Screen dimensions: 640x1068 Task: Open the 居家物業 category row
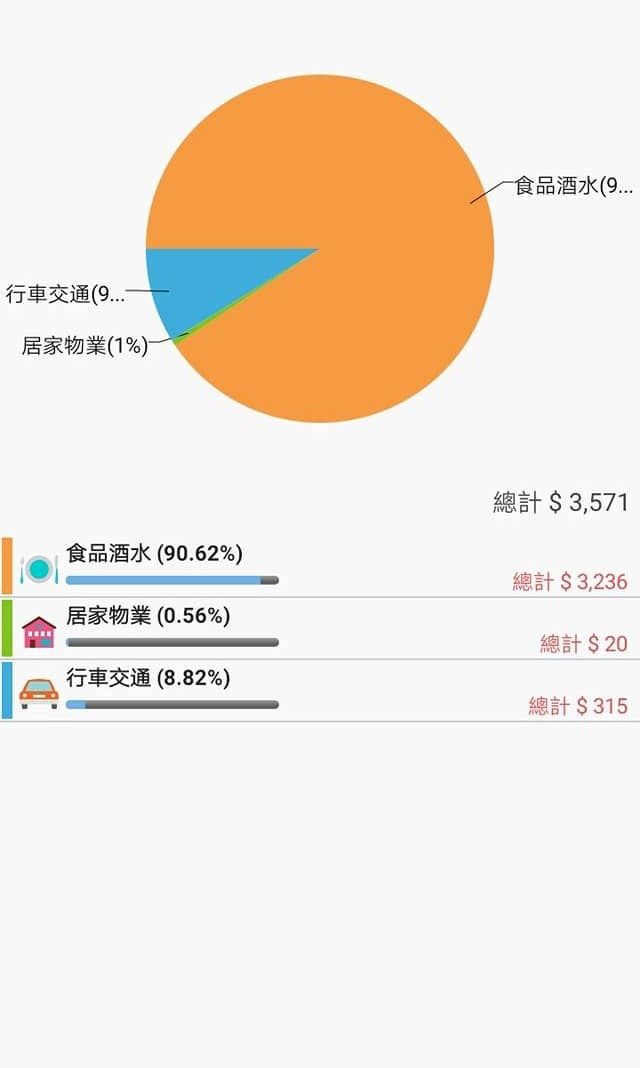(320, 629)
